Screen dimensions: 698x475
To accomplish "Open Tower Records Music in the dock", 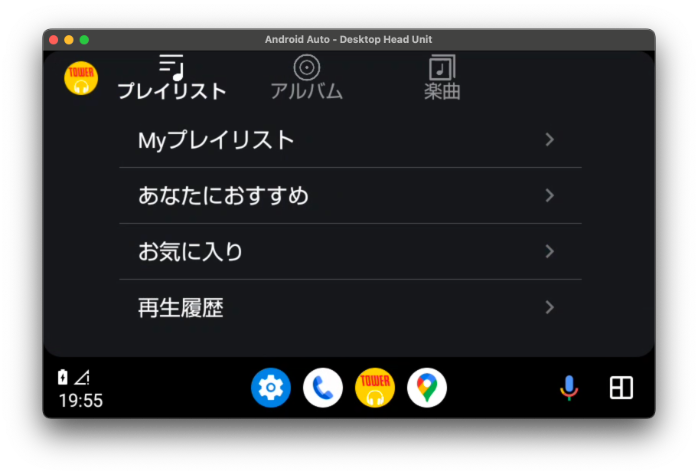I will coord(375,388).
